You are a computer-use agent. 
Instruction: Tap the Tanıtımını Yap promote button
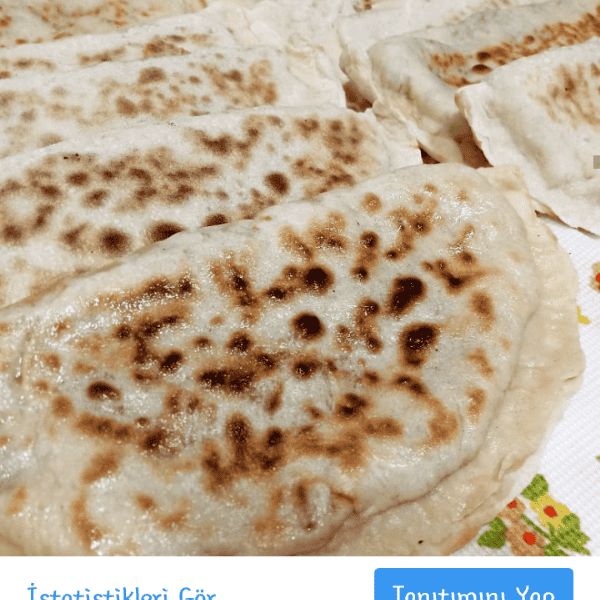(473, 587)
